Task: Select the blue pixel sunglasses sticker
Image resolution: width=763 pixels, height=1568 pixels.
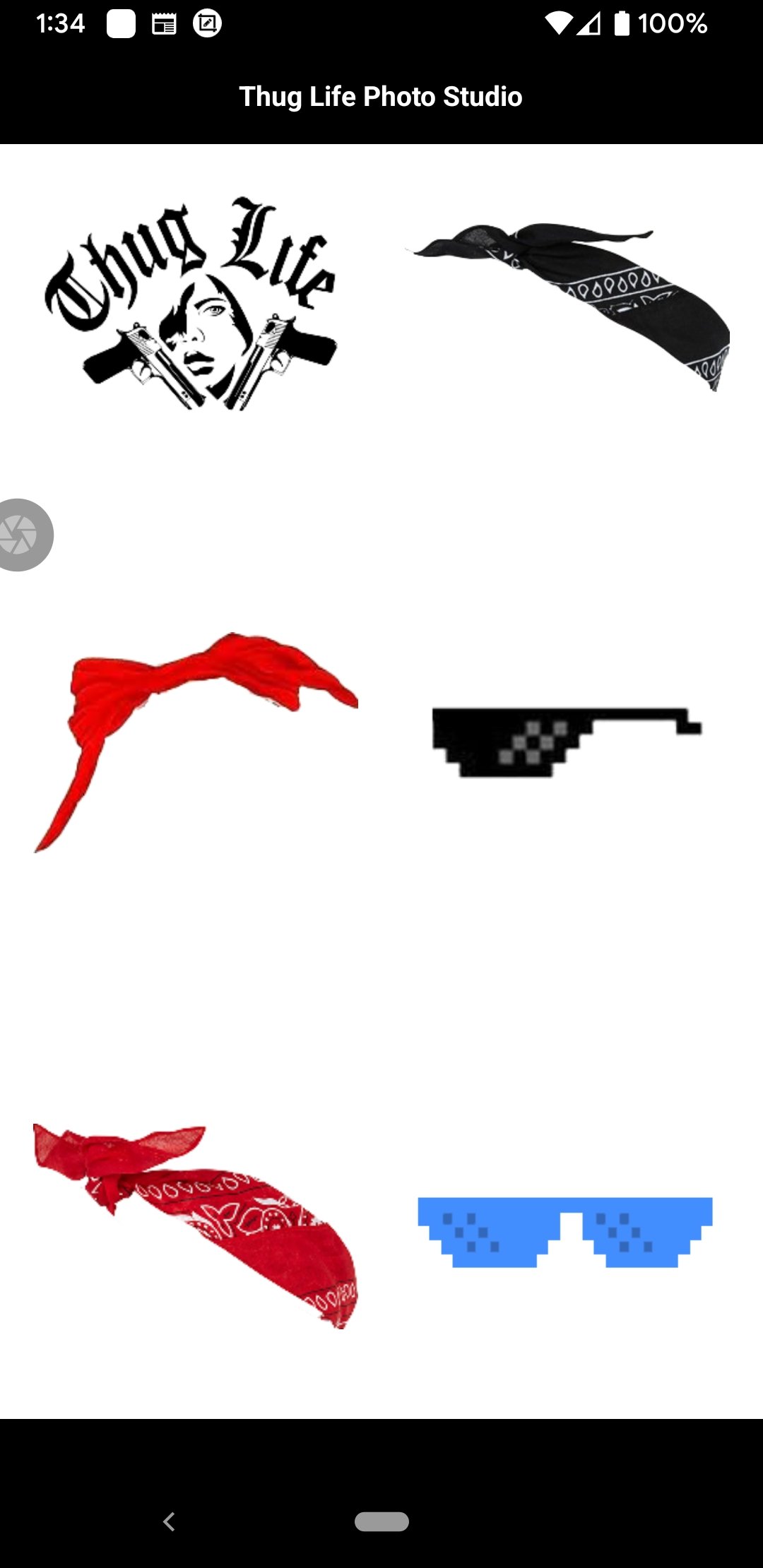Action: pos(565,1232)
